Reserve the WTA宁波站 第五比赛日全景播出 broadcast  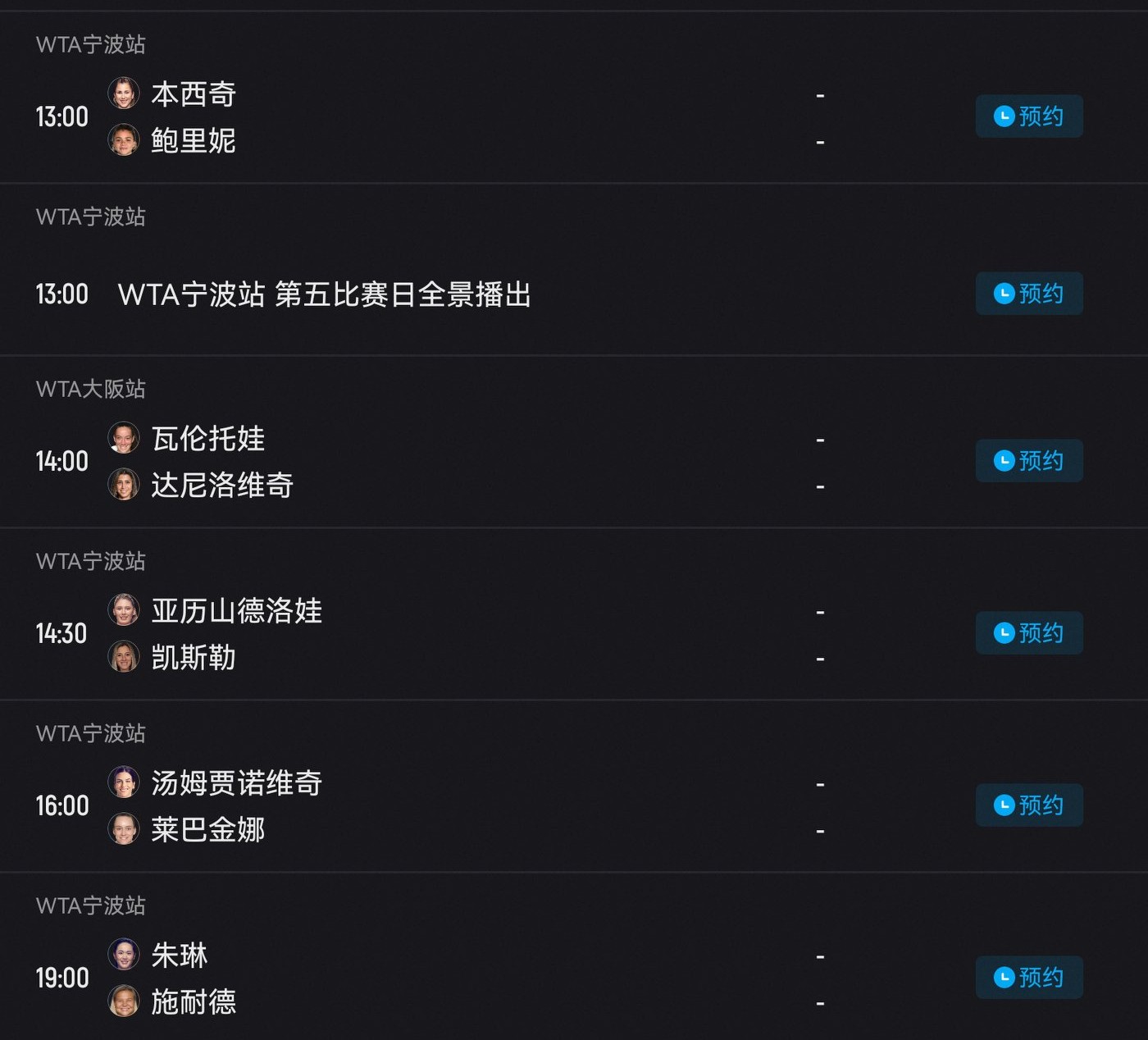click(x=1028, y=294)
